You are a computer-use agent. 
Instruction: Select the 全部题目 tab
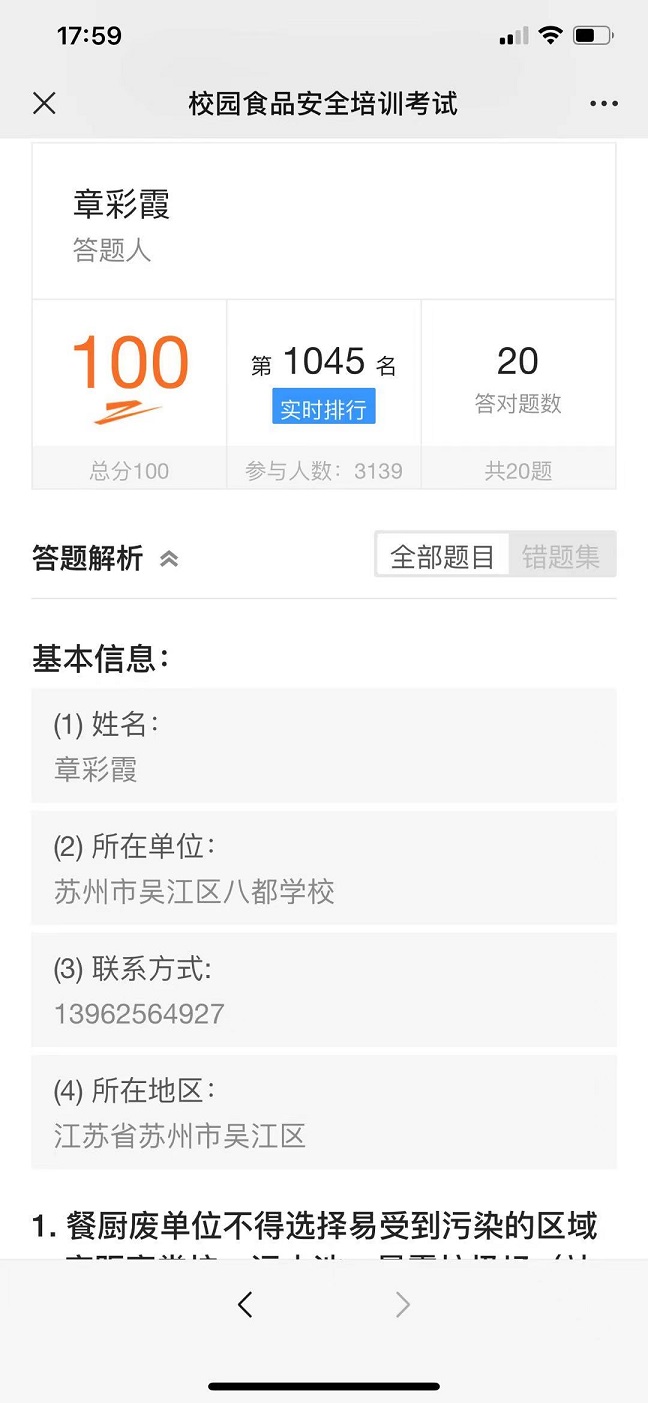point(443,556)
